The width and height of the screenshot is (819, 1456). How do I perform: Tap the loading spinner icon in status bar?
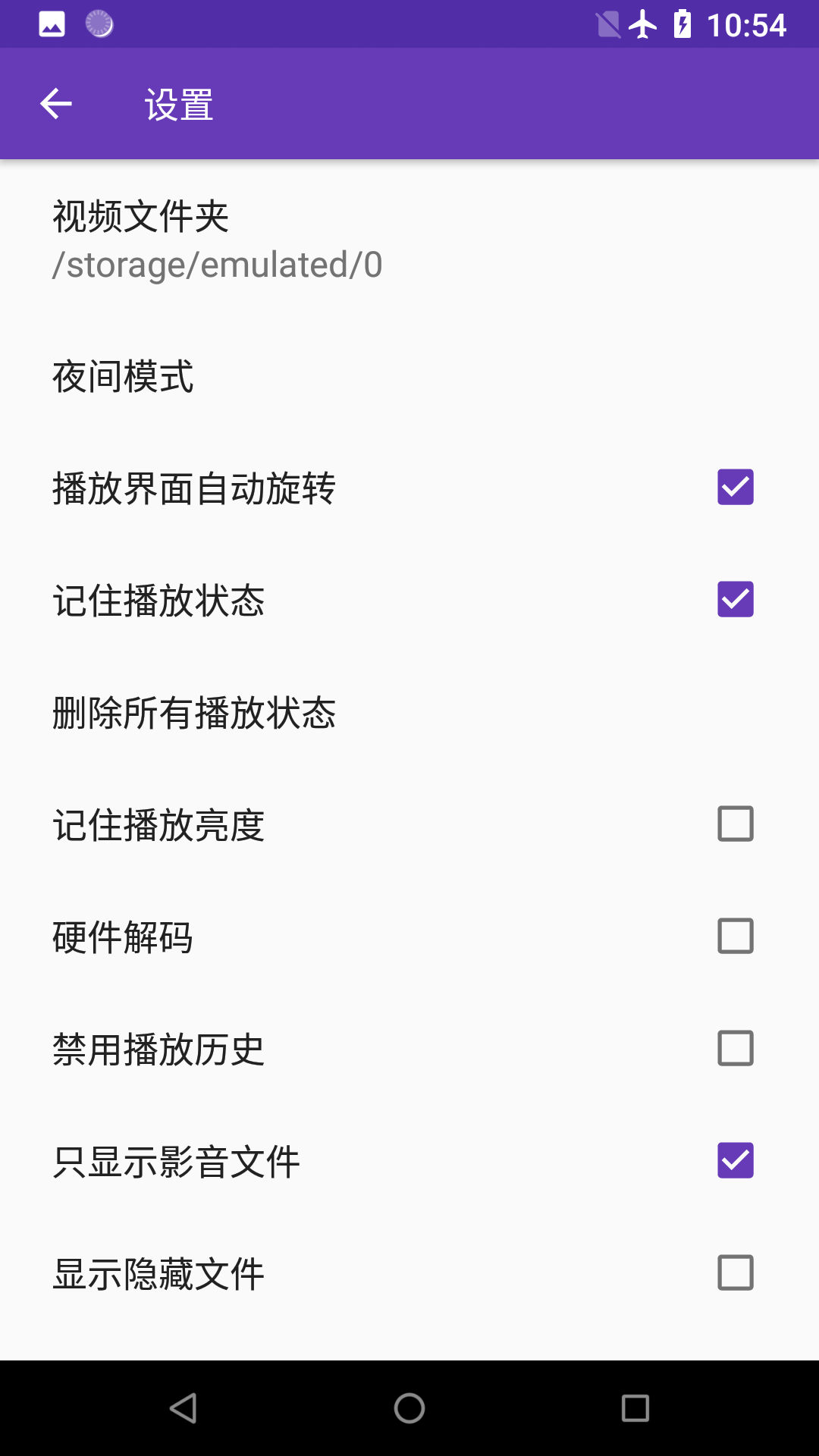point(99,24)
